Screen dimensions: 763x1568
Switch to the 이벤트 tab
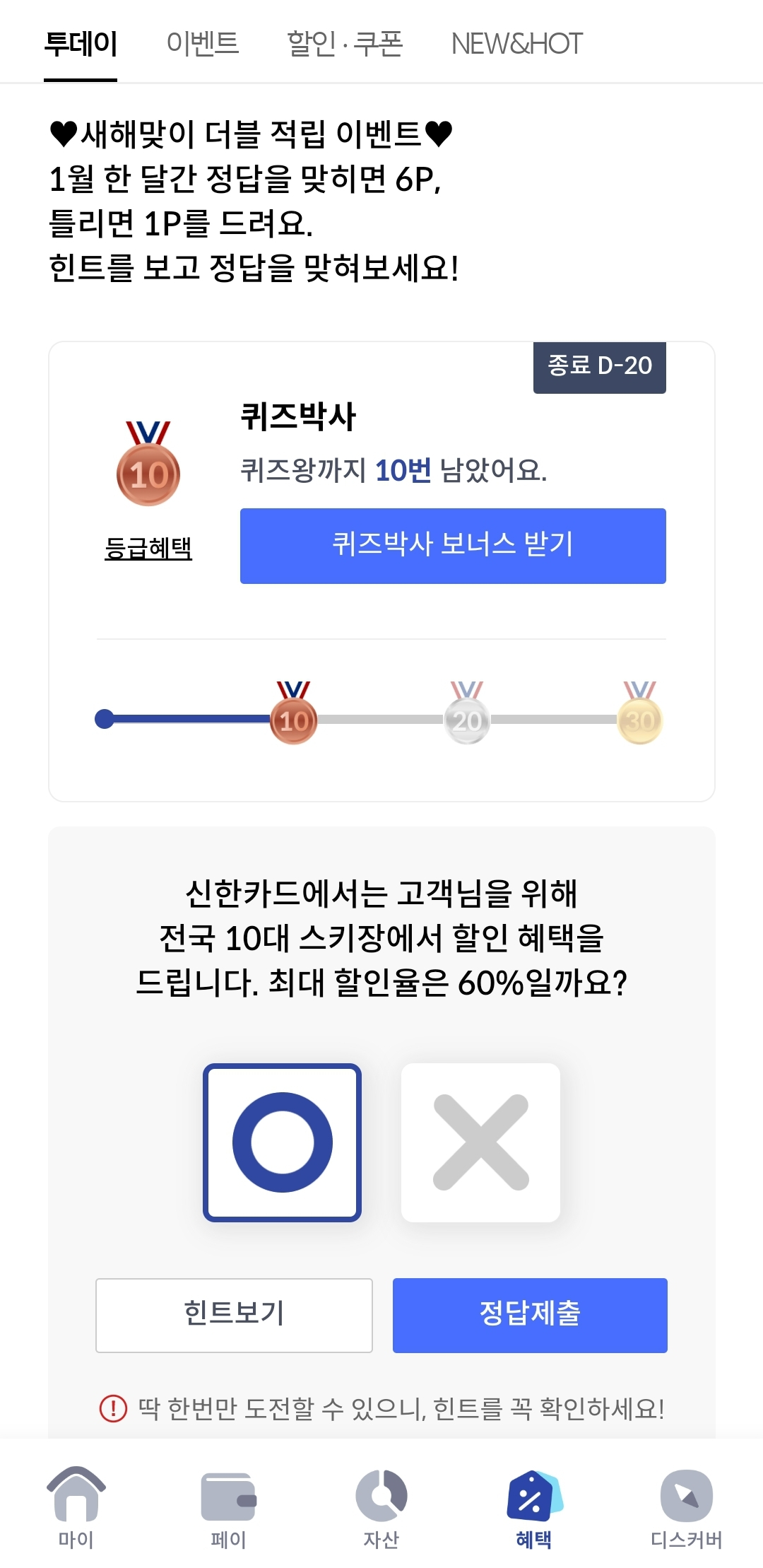click(203, 44)
